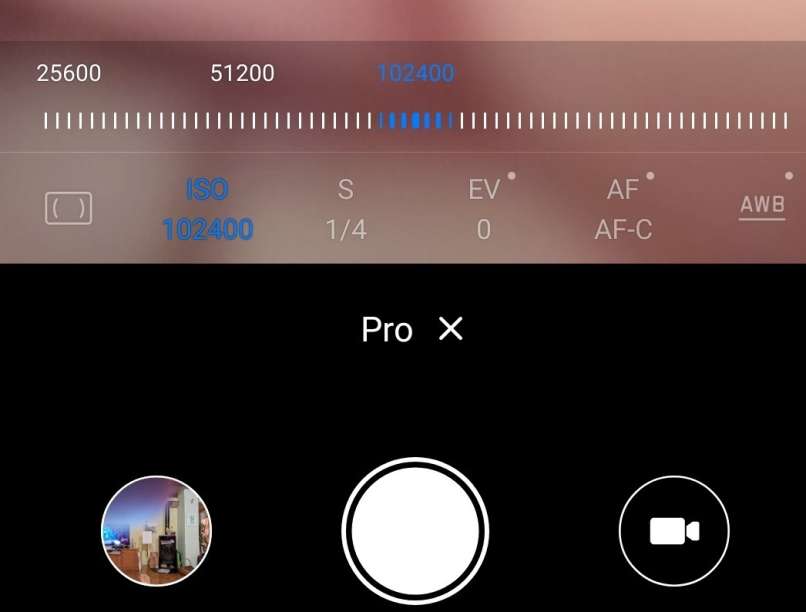Open the last photo thumbnail
Viewport: 806px width, 612px height.
click(156, 530)
